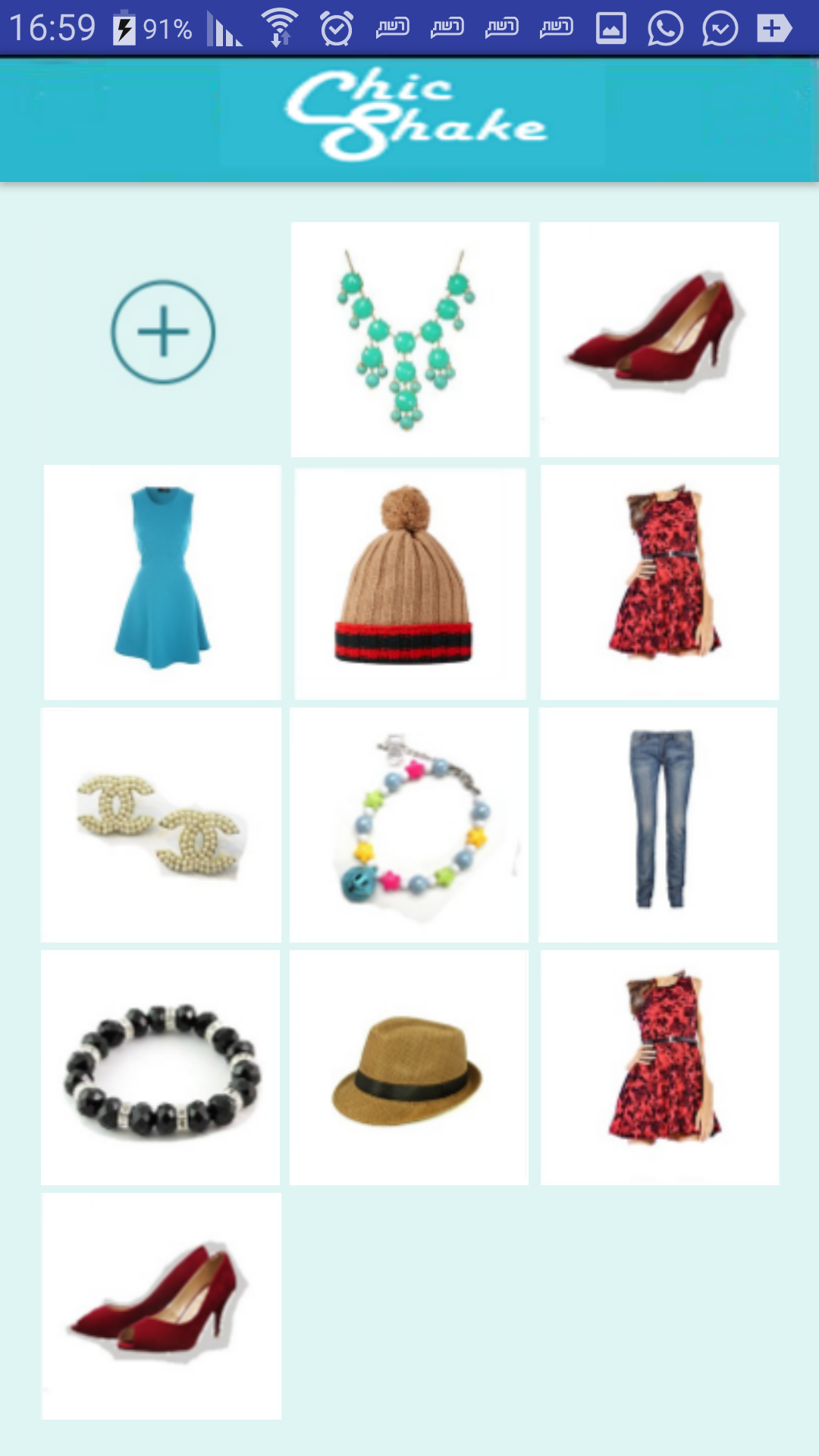This screenshot has width=819, height=1456.
Task: Select the blue sleeveless dress
Action: pyautogui.click(x=162, y=582)
